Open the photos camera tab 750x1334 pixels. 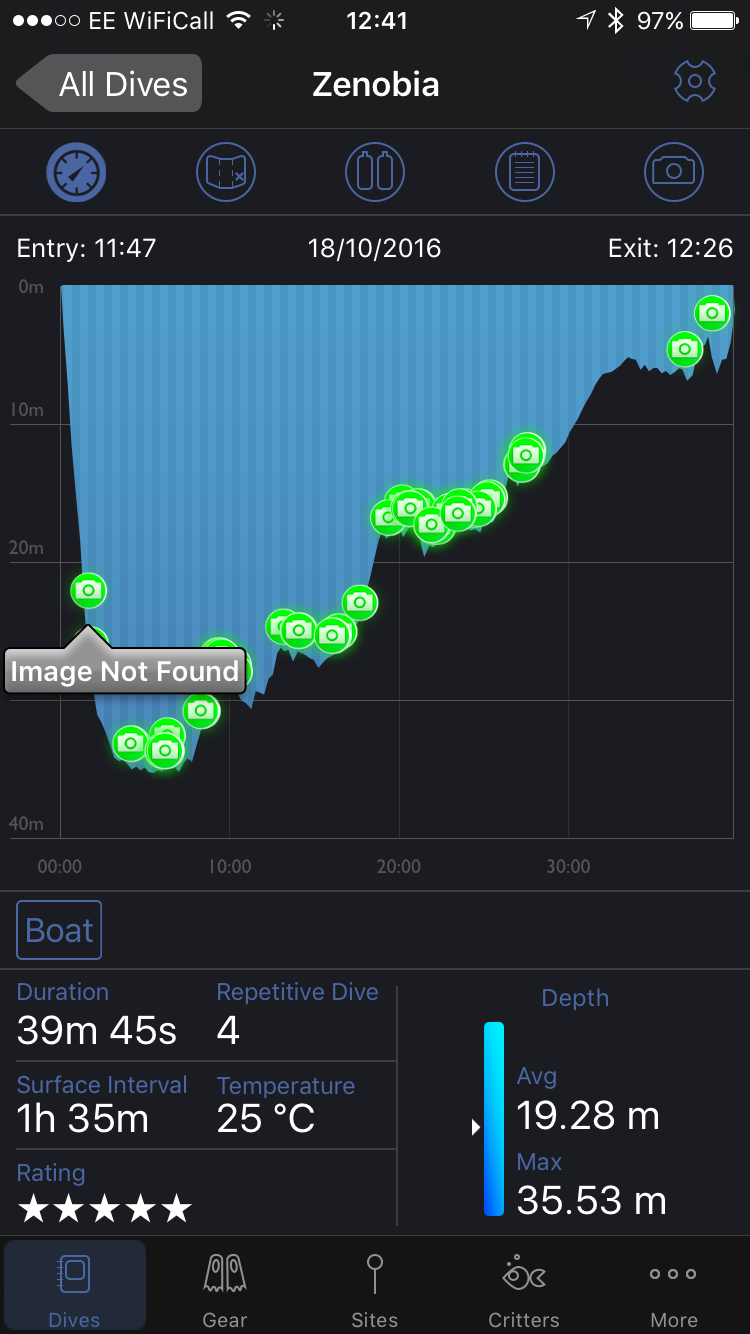(674, 173)
